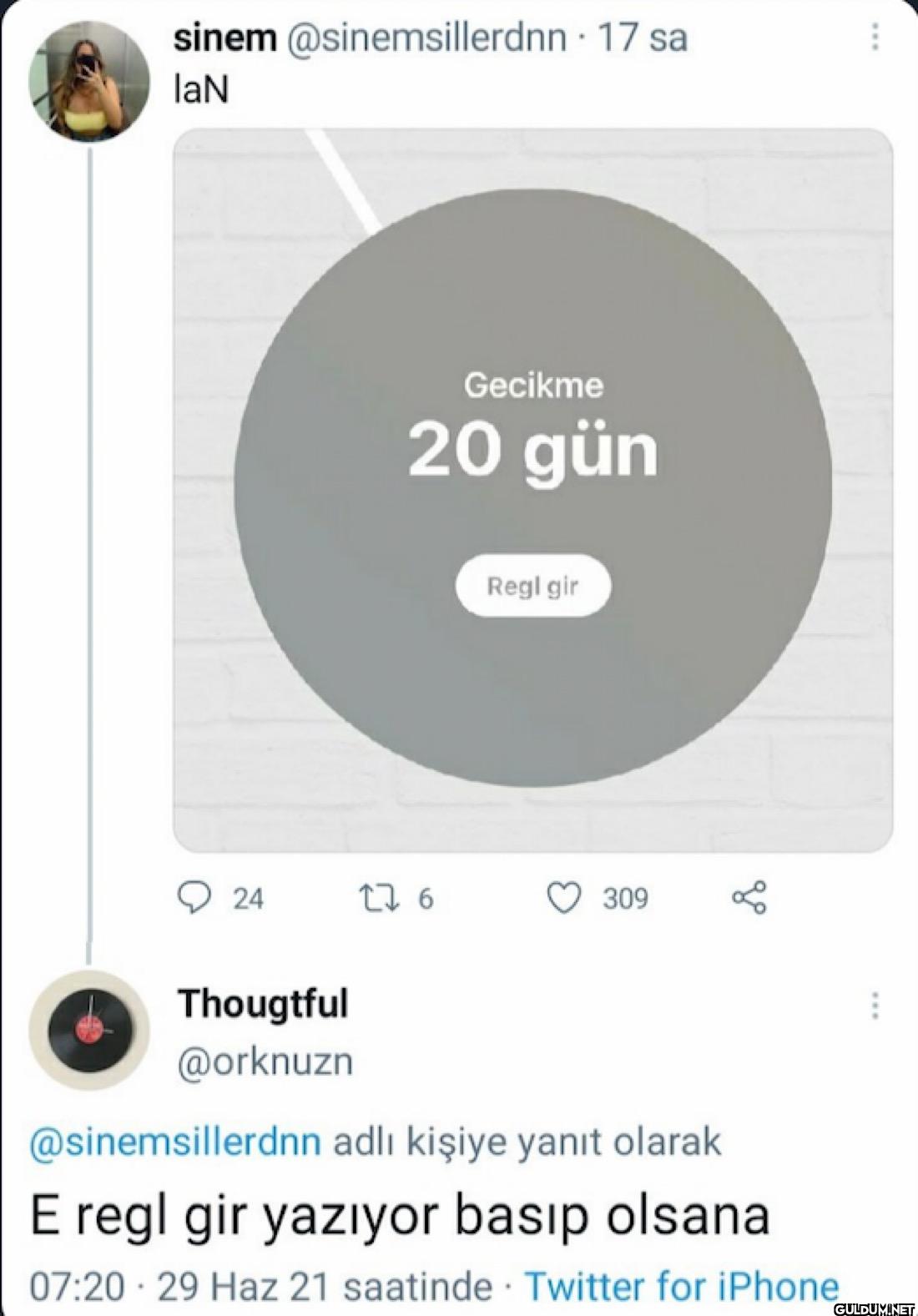Open the @orknuzn profile handle
The height and width of the screenshot is (1316, 918).
(265, 1062)
